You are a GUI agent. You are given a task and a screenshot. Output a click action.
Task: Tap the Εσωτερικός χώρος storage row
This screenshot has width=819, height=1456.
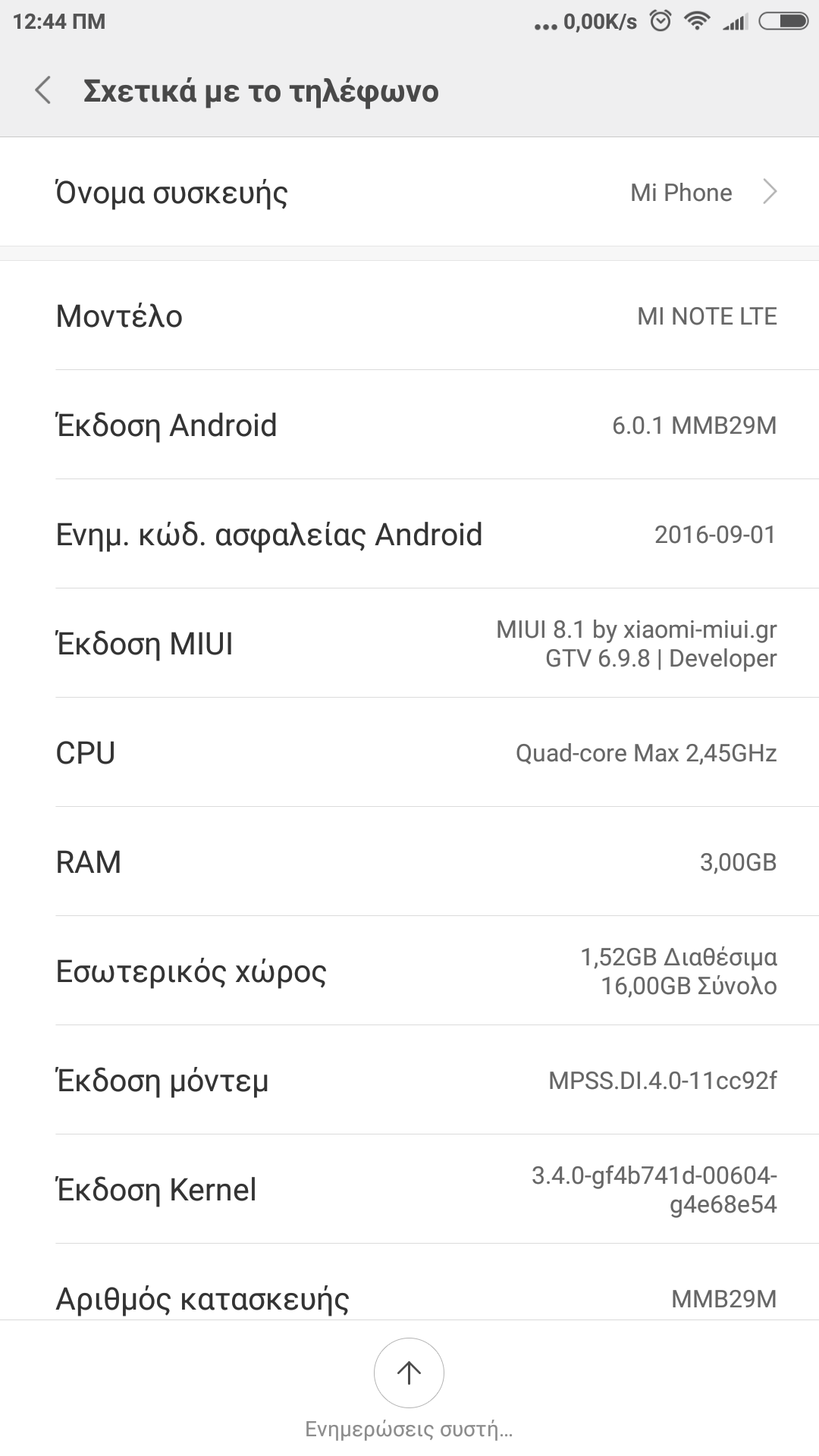(x=409, y=971)
